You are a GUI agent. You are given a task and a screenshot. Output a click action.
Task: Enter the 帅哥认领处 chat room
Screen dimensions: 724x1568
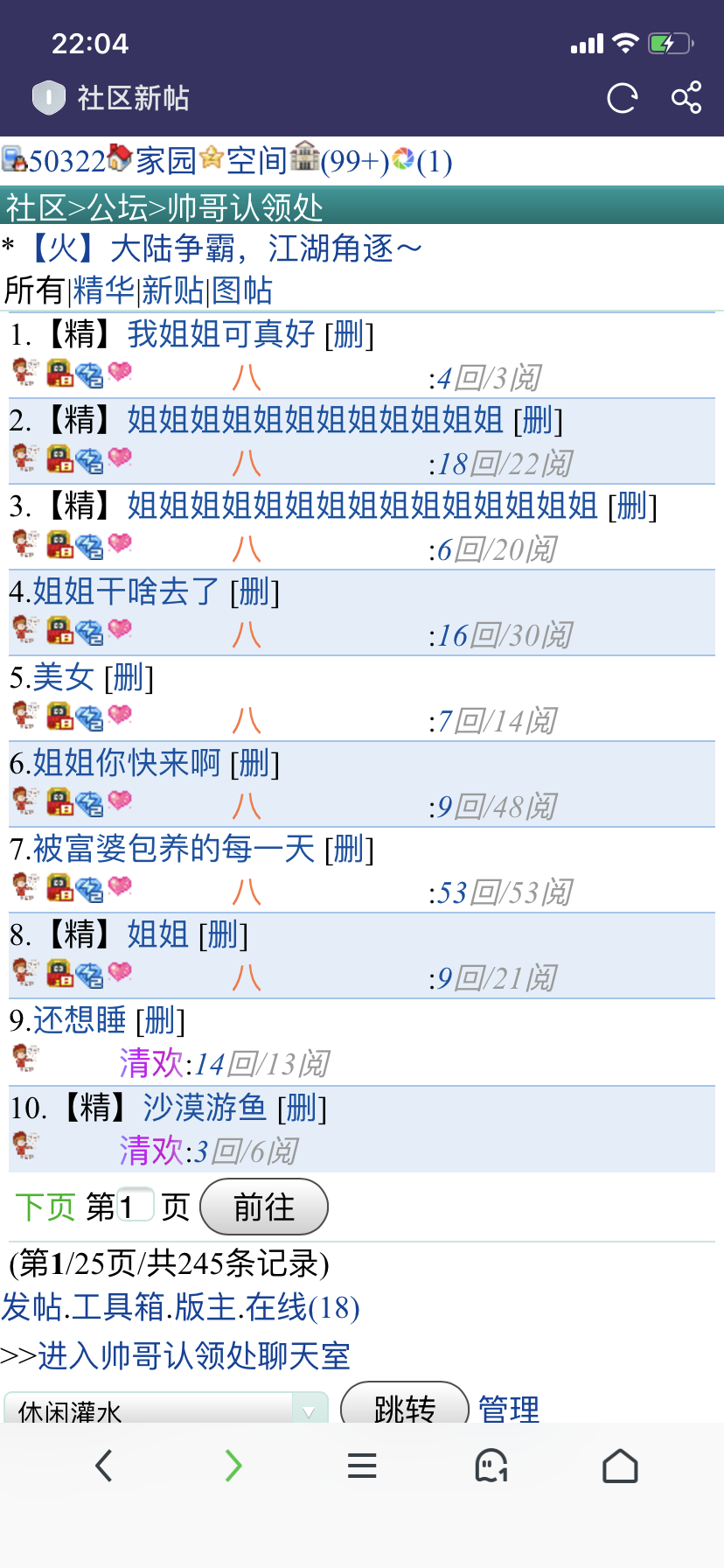192,1356
